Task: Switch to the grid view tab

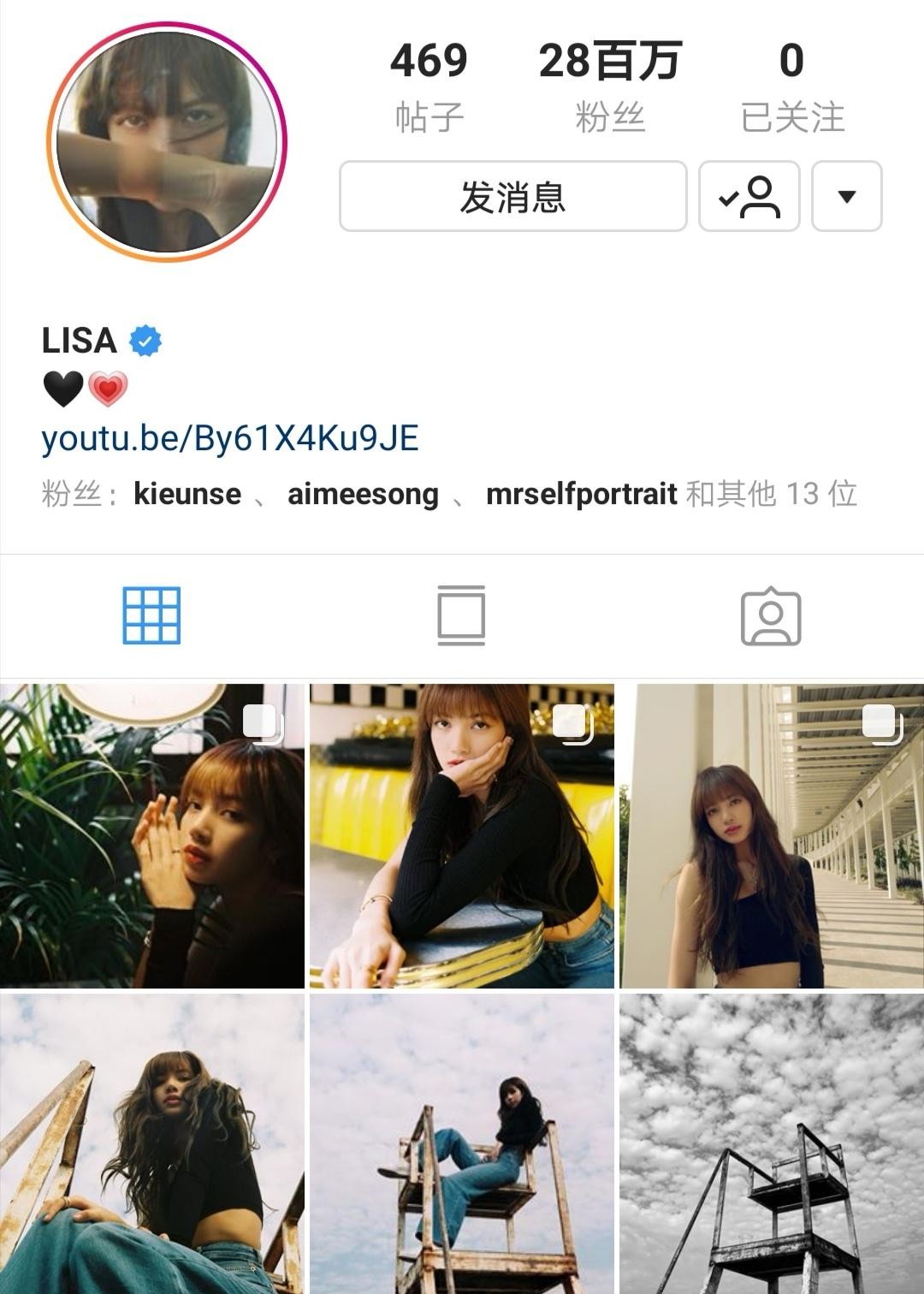Action: 151,615
